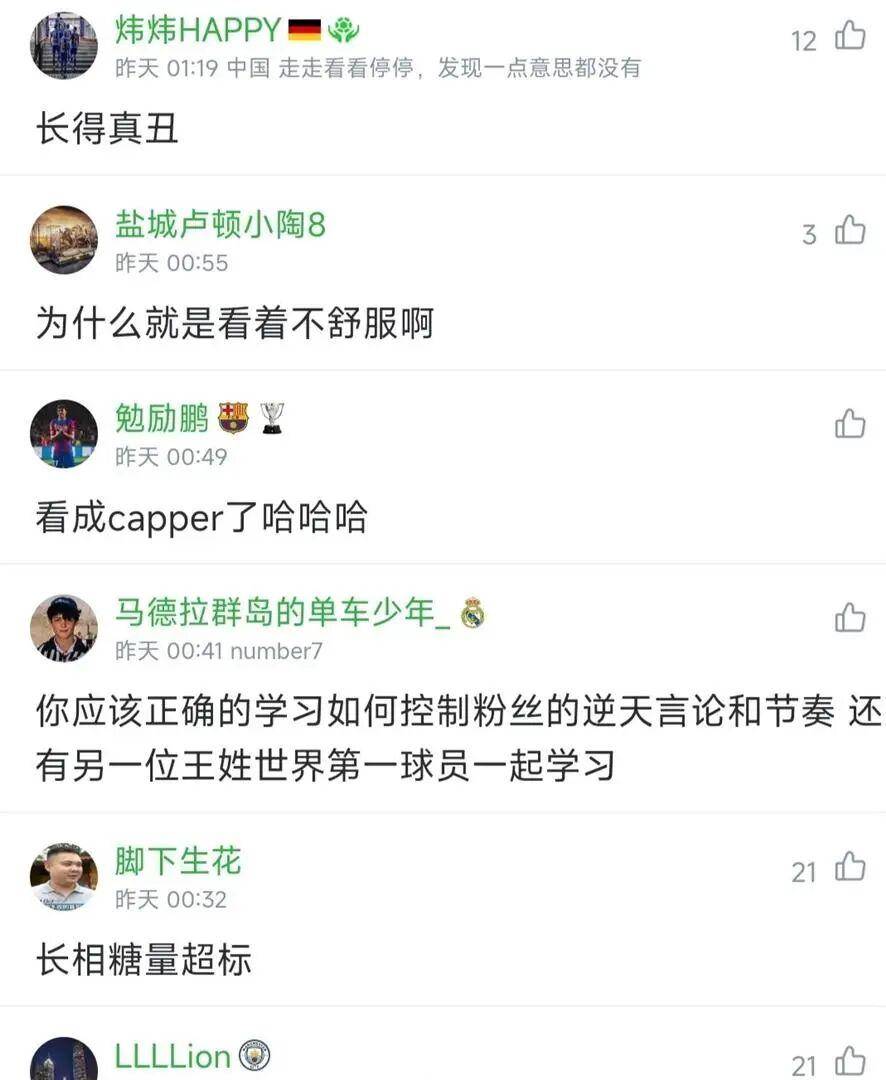Open 炜炜HAPPY's profile avatar
Viewport: 886px width, 1080px height.
(64, 45)
